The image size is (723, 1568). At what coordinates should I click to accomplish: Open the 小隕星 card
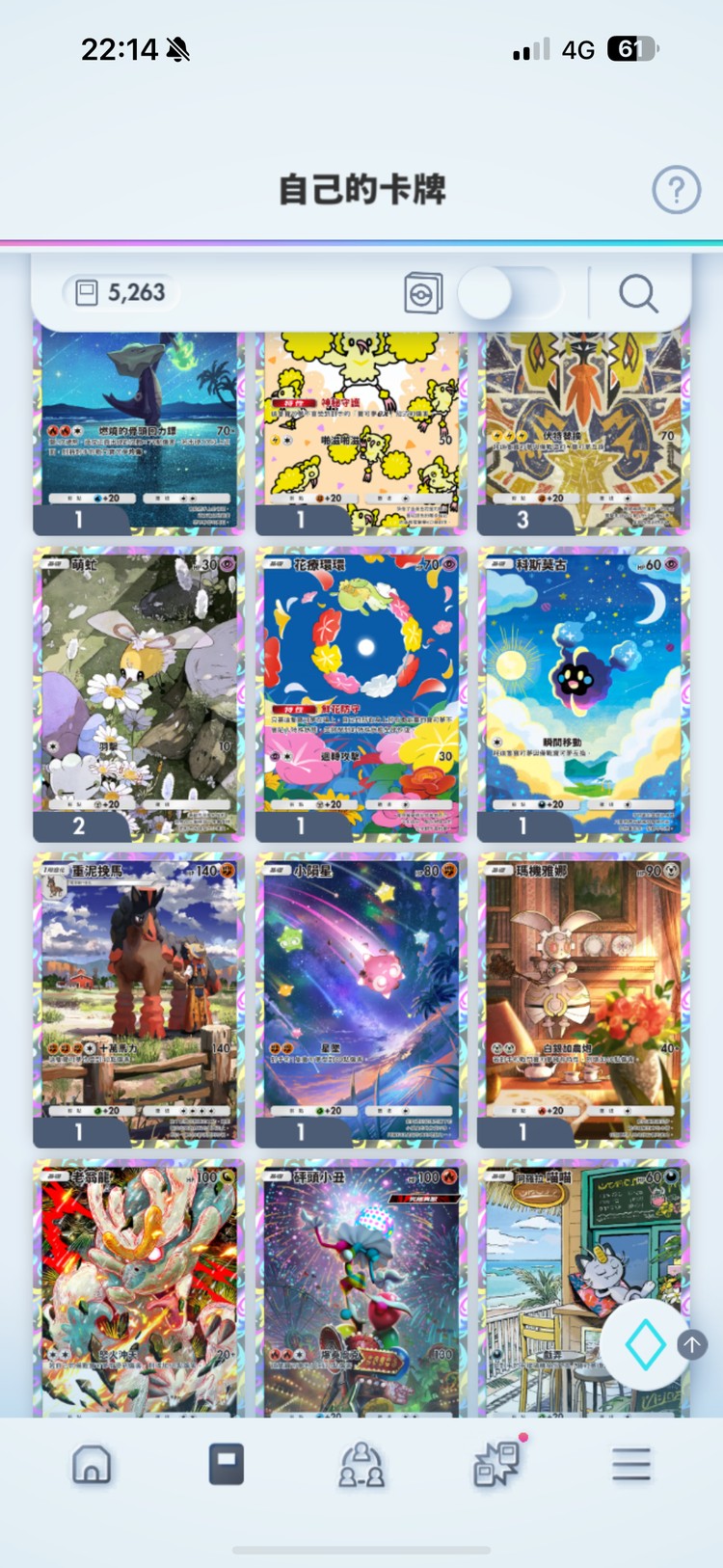click(x=361, y=998)
